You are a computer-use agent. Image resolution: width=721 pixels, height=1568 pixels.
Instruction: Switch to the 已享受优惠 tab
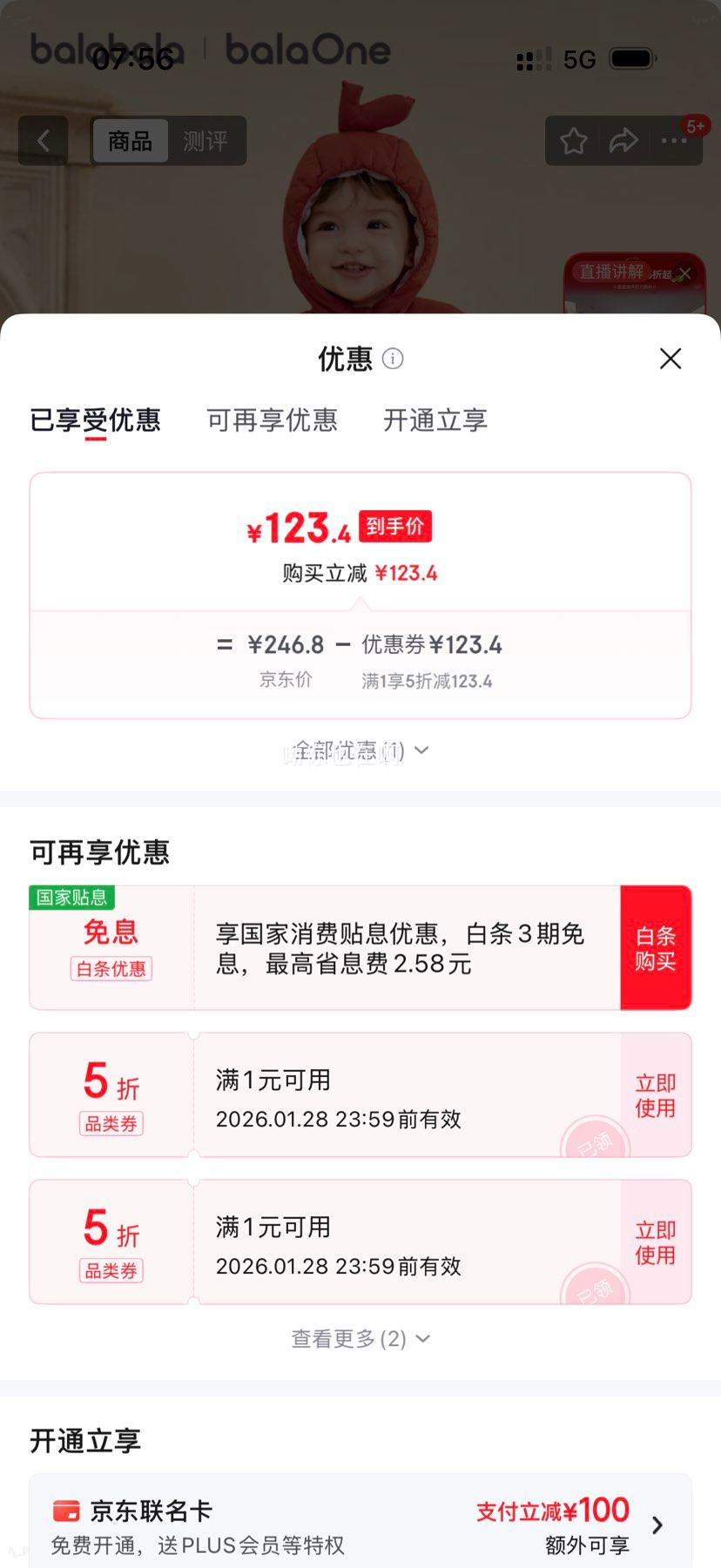pyautogui.click(x=96, y=421)
